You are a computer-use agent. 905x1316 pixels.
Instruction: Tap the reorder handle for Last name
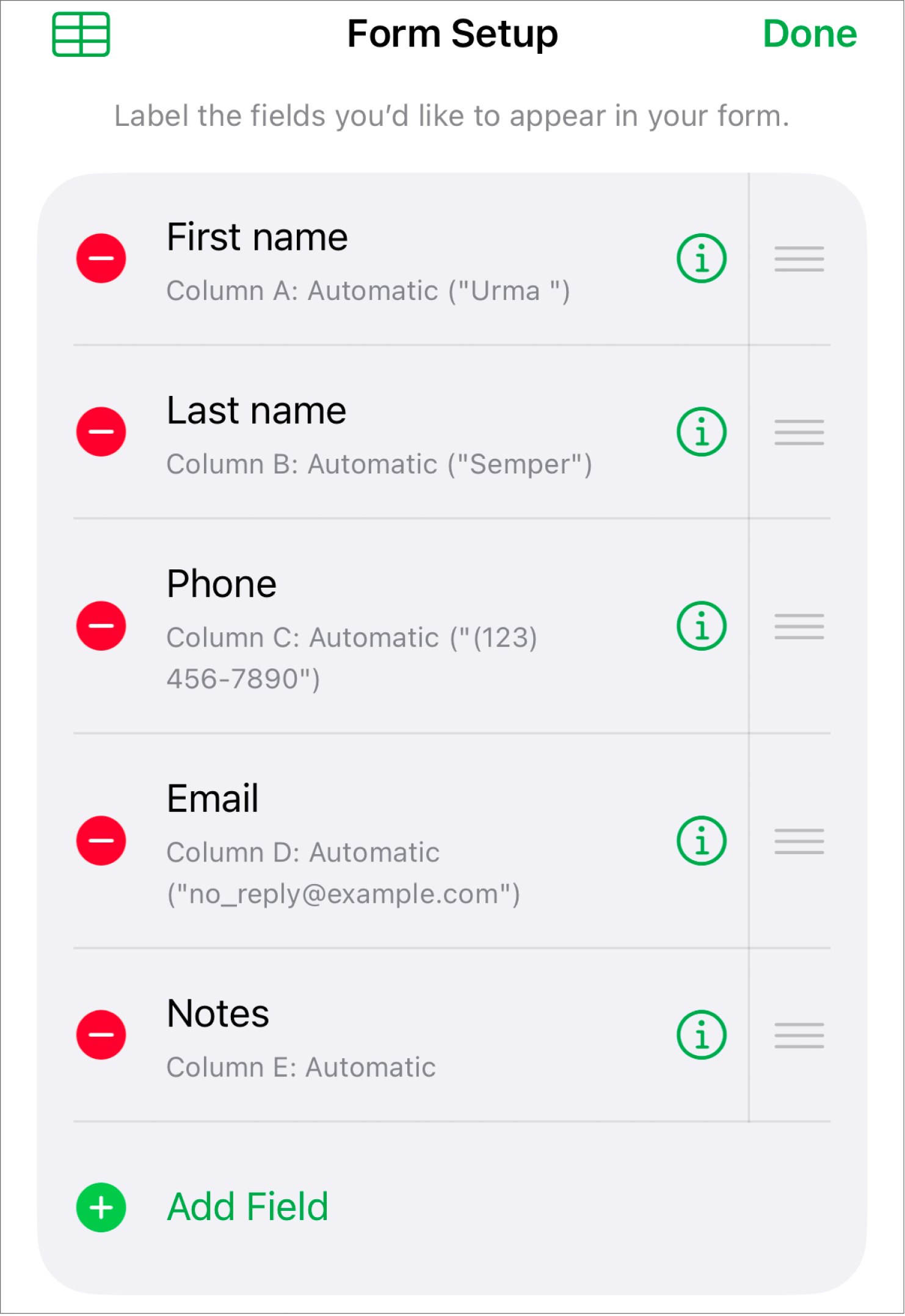pyautogui.click(x=798, y=433)
